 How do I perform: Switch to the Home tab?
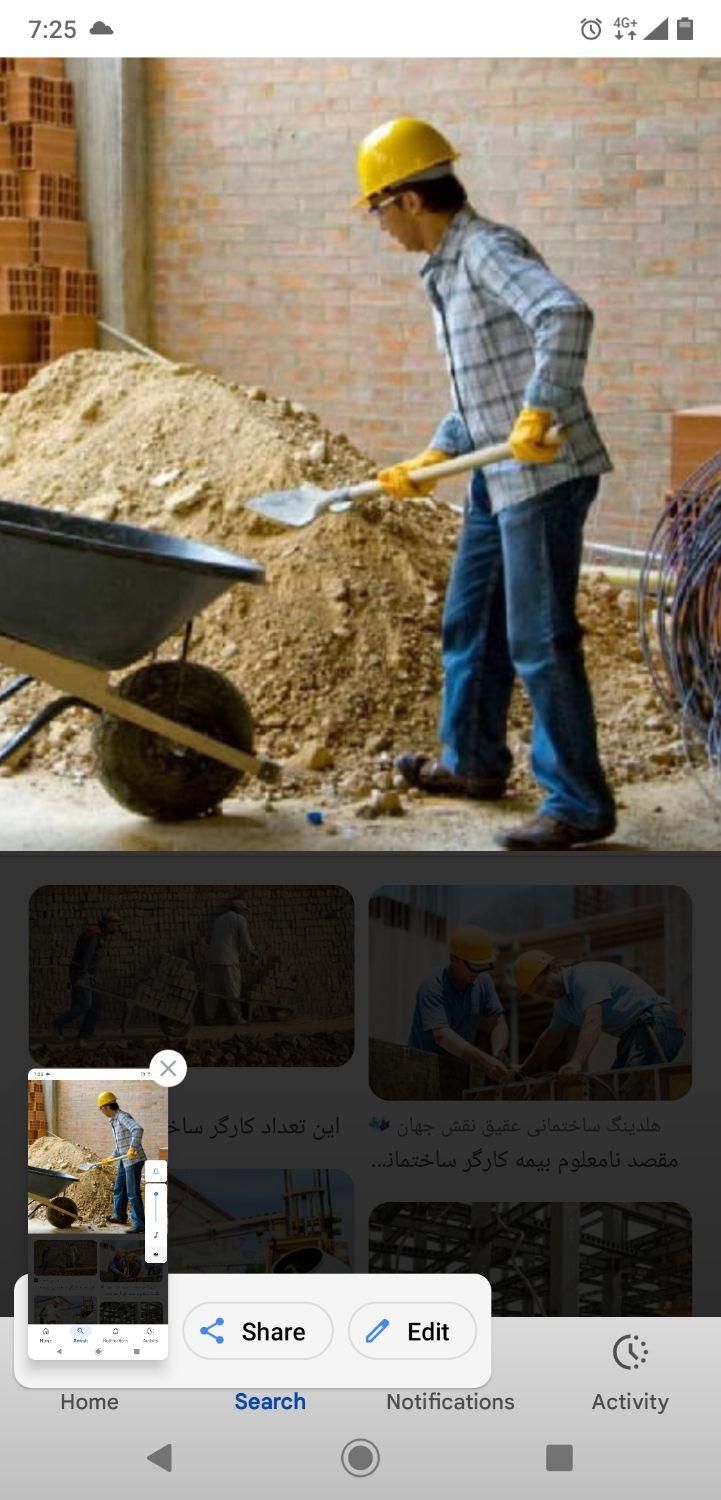[89, 1401]
